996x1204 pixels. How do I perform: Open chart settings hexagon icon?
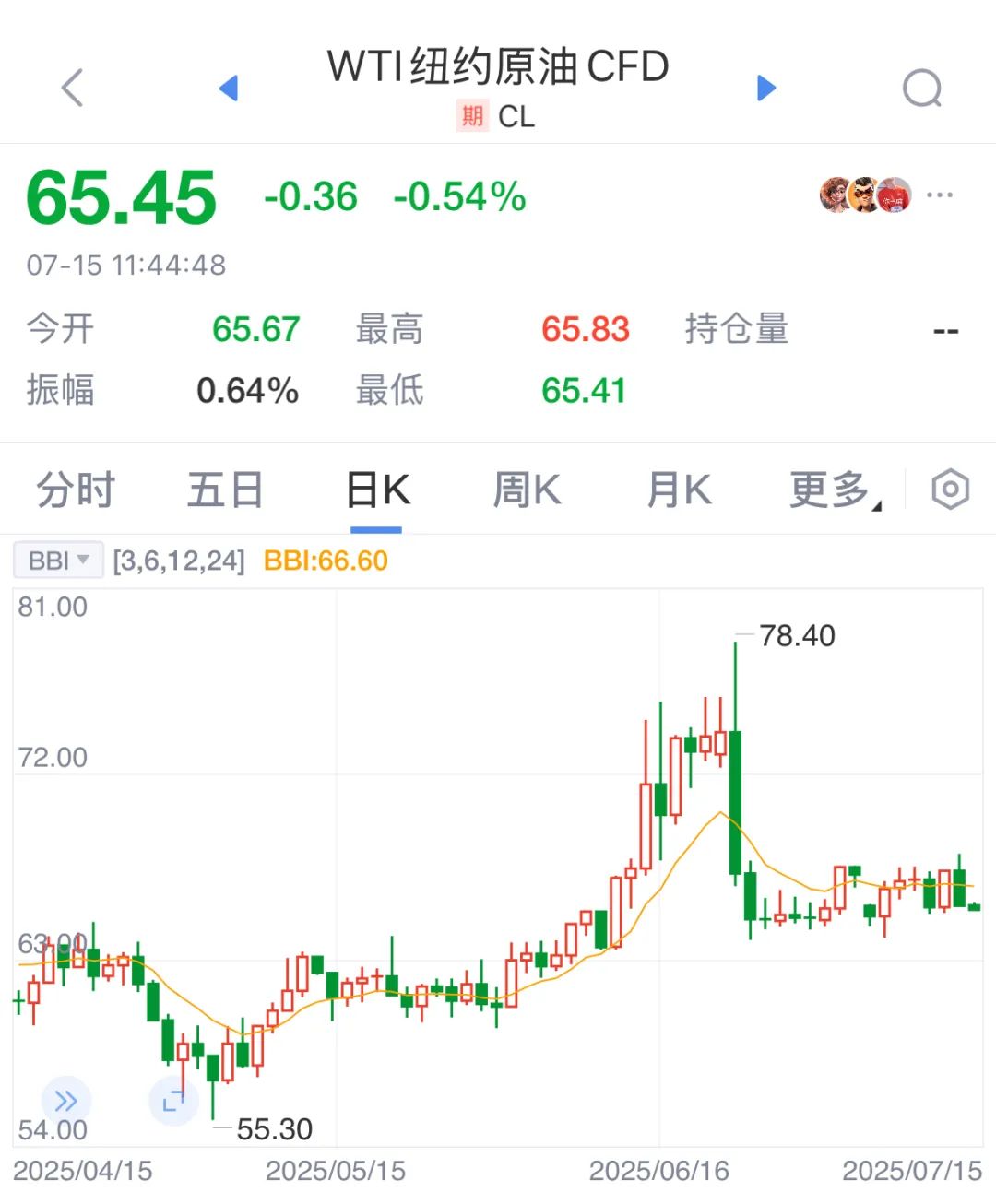950,490
